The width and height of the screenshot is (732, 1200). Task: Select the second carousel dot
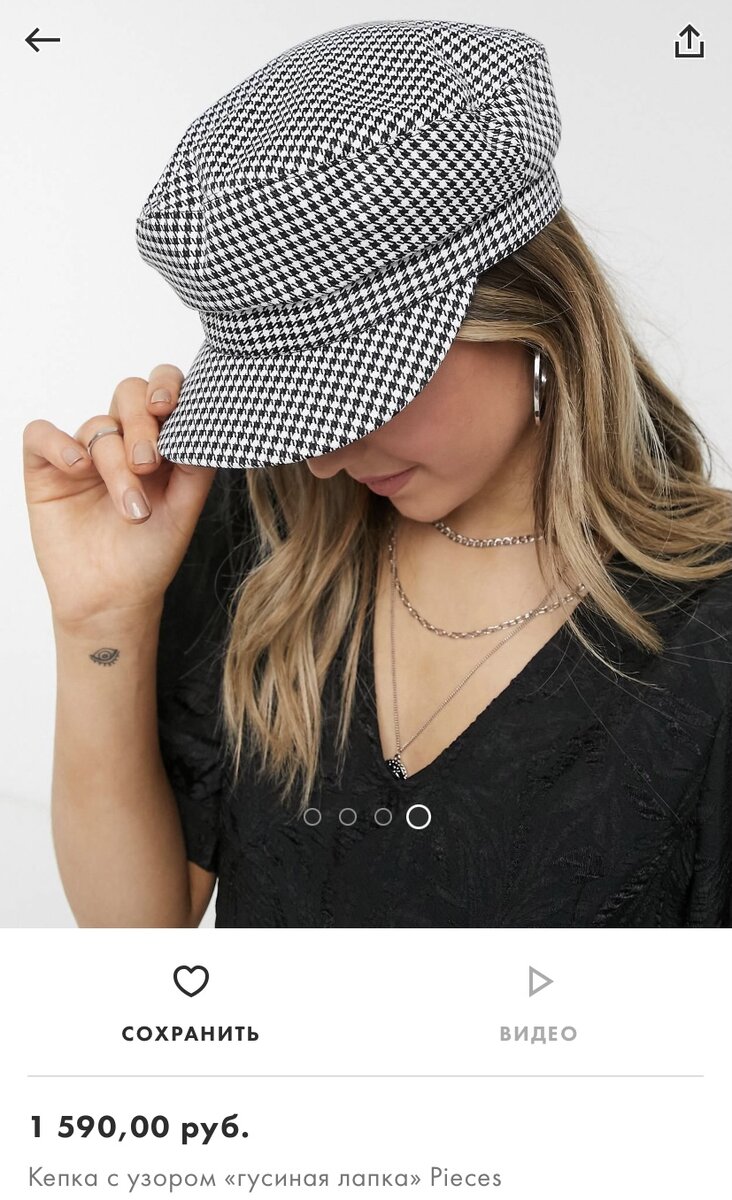tap(350, 817)
